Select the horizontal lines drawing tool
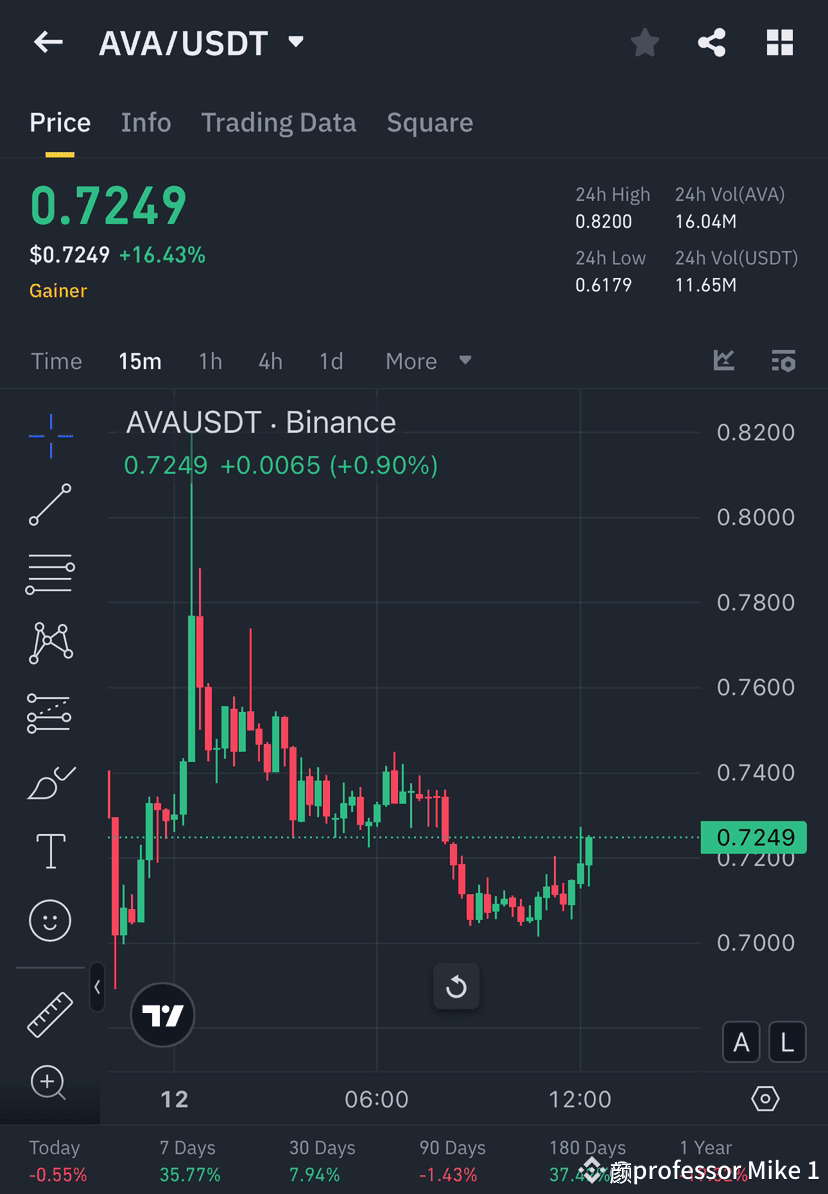828x1194 pixels. point(50,574)
